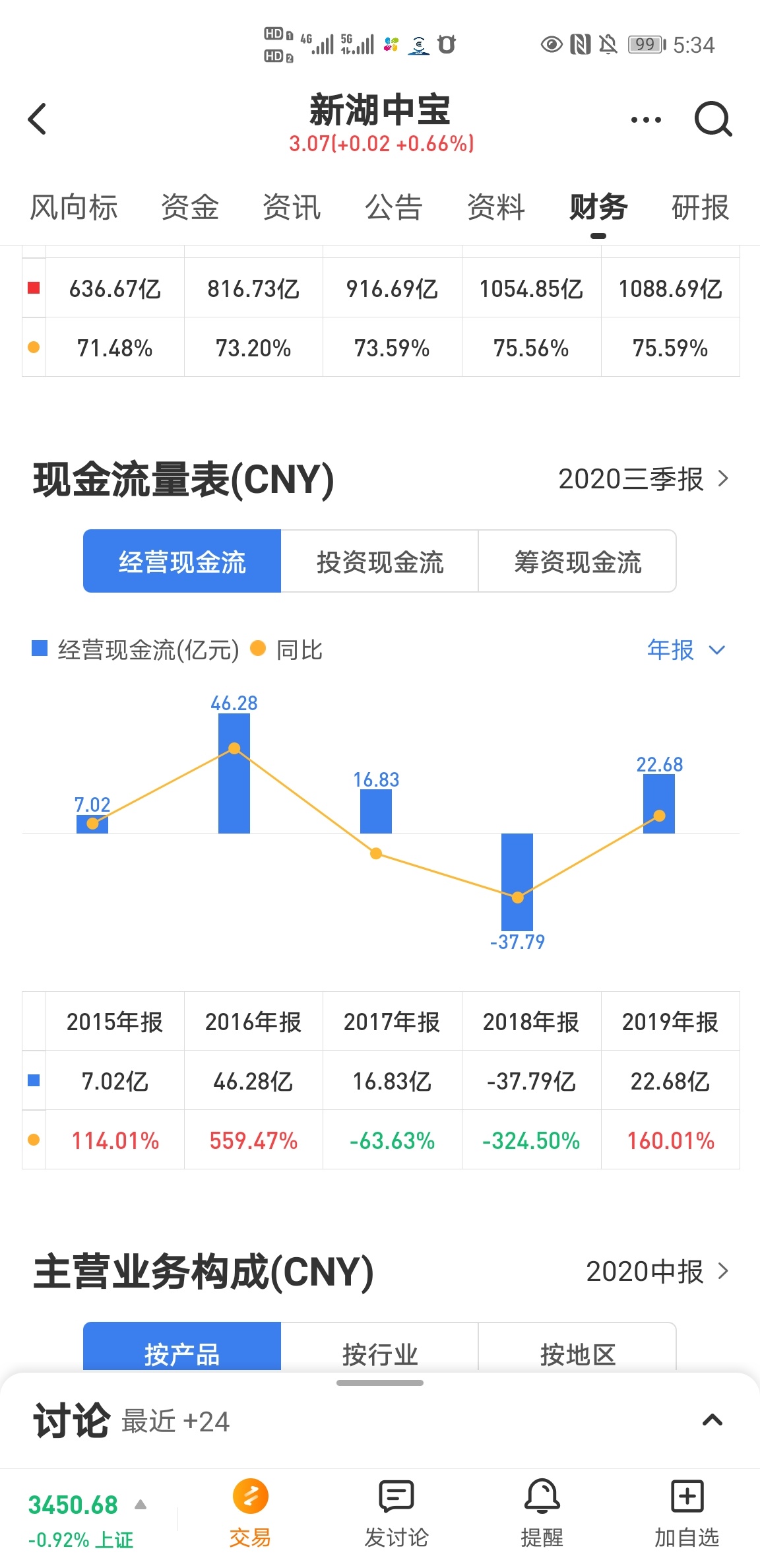This screenshot has width=760, height=1568.
Task: Go back using the top-left arrow
Action: click(37, 119)
